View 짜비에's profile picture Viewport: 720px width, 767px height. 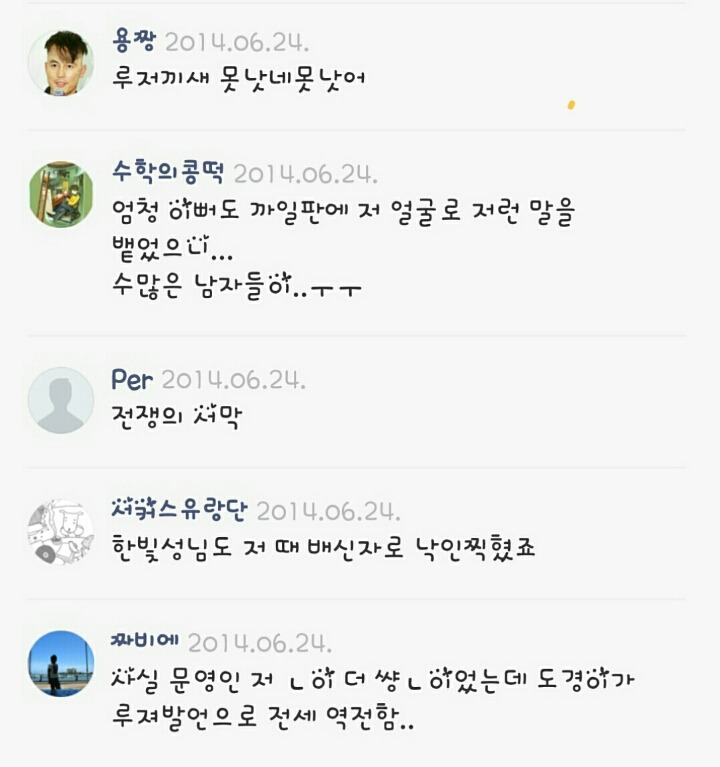coord(60,663)
